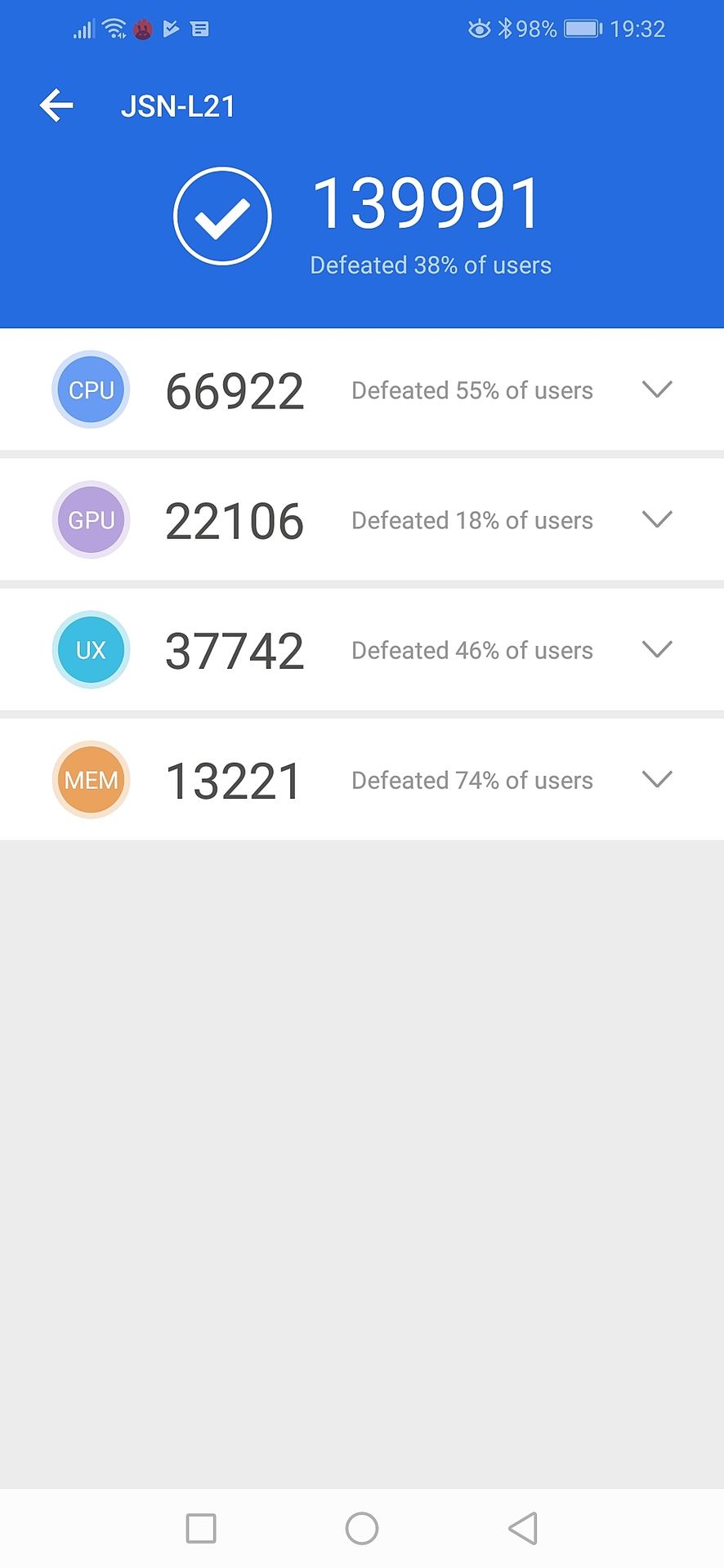Expand the MEM score details
Screen dimensions: 724x1568
tap(657, 779)
